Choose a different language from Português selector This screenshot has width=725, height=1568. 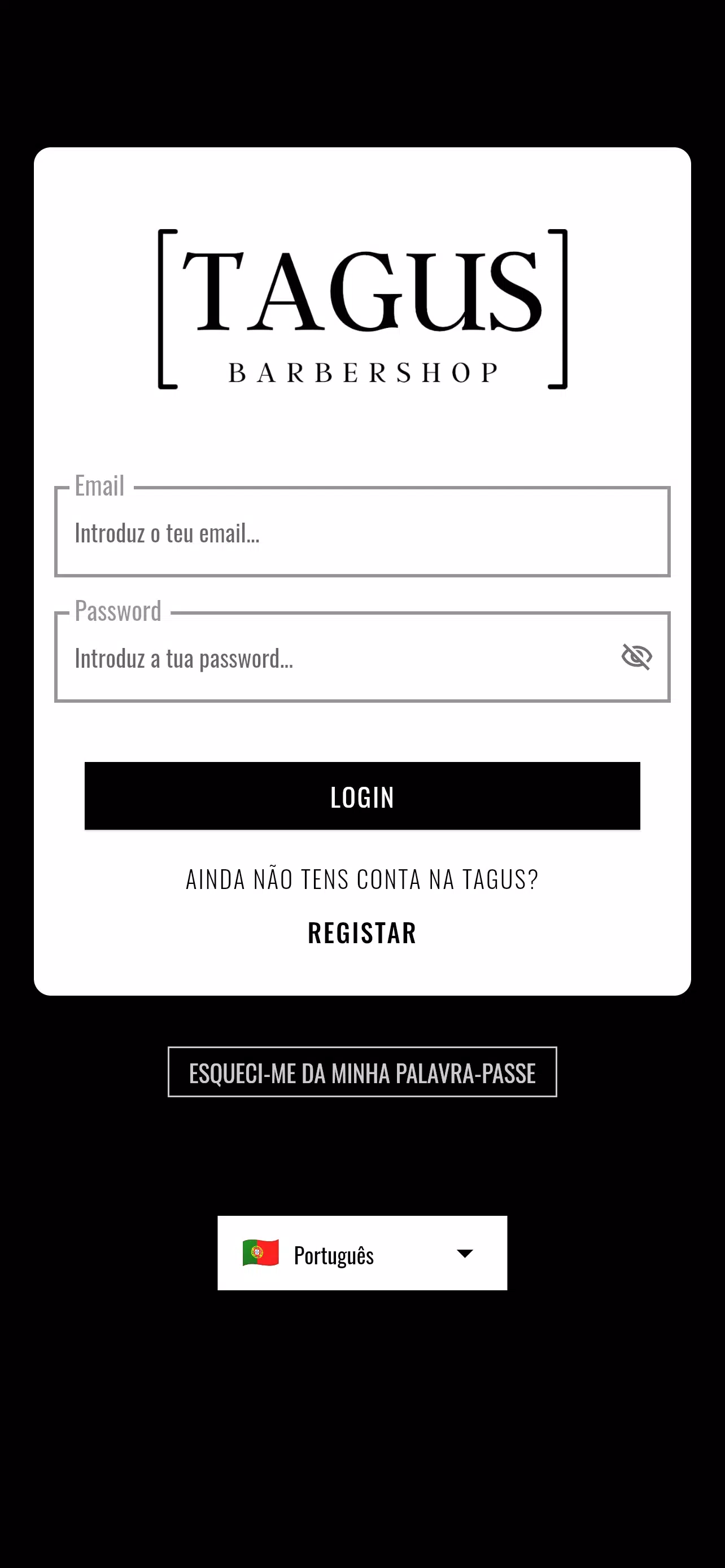click(362, 1254)
